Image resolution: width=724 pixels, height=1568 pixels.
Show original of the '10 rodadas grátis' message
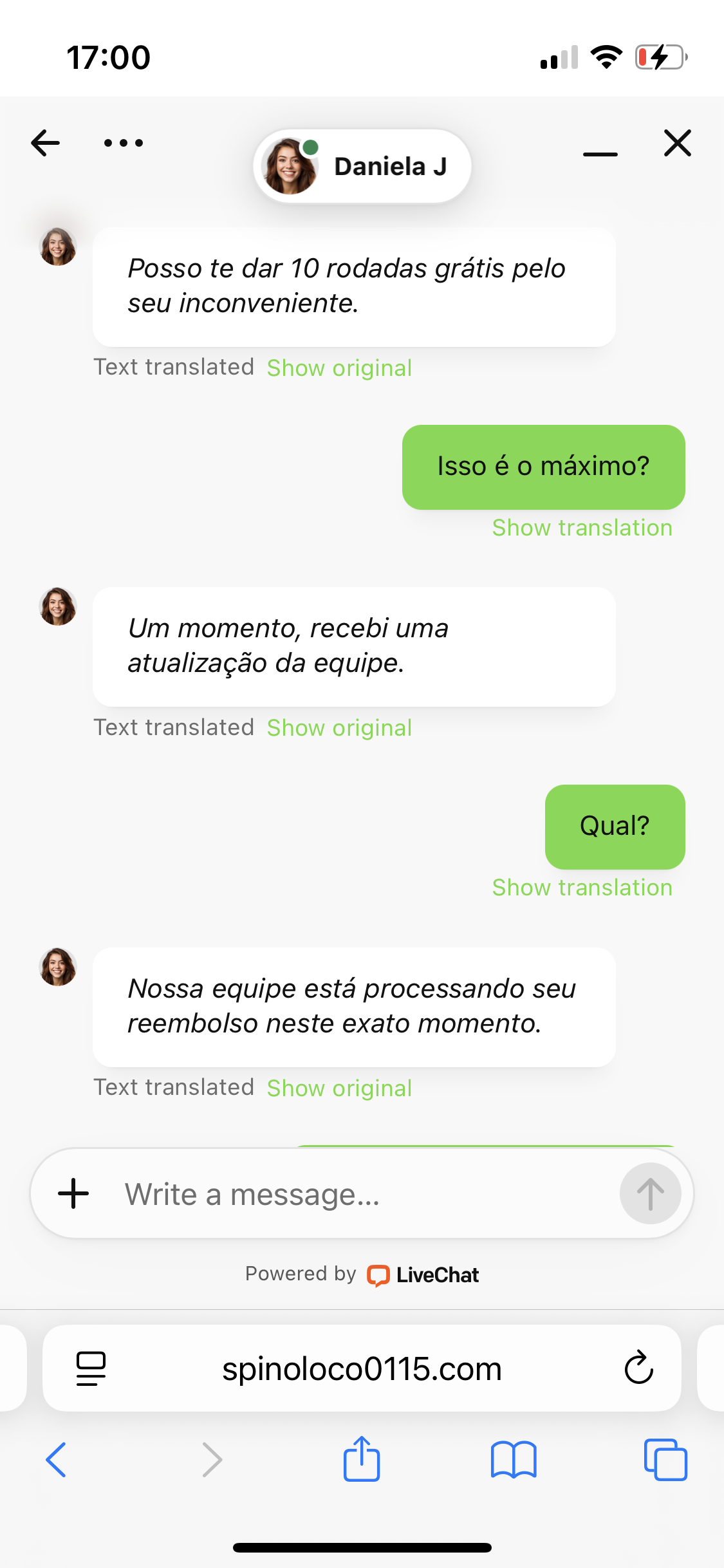tap(339, 368)
